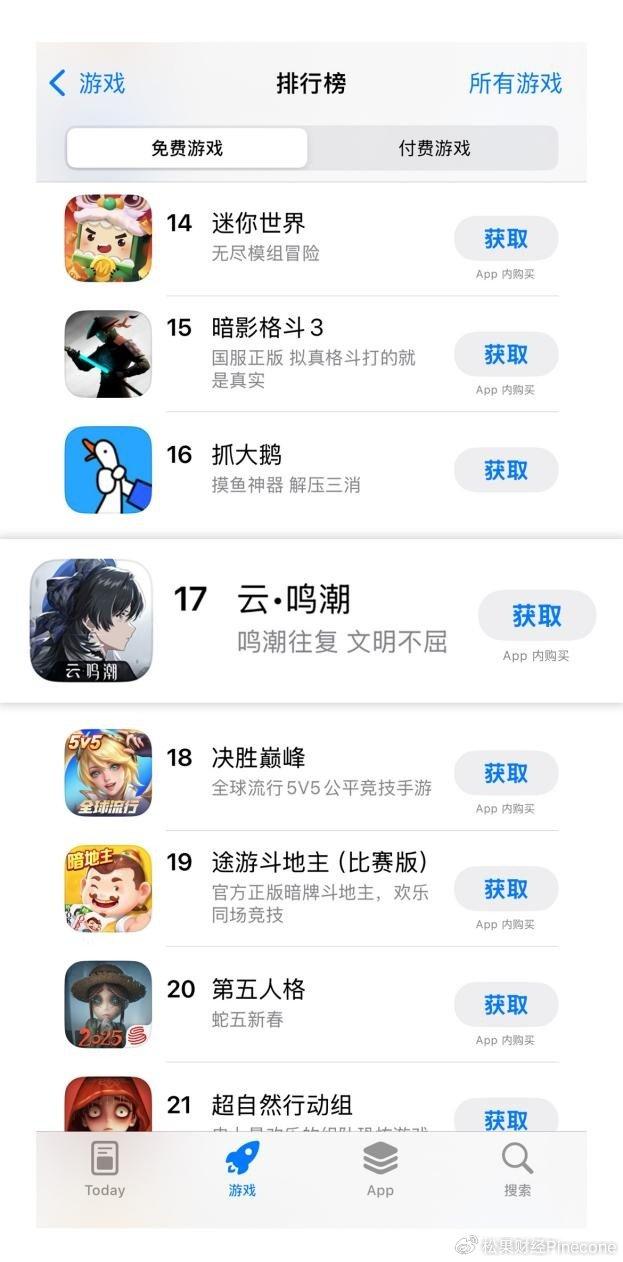This screenshot has height=1262, width=623.
Task: Switch to 付费游戏 segment
Action: (x=434, y=148)
